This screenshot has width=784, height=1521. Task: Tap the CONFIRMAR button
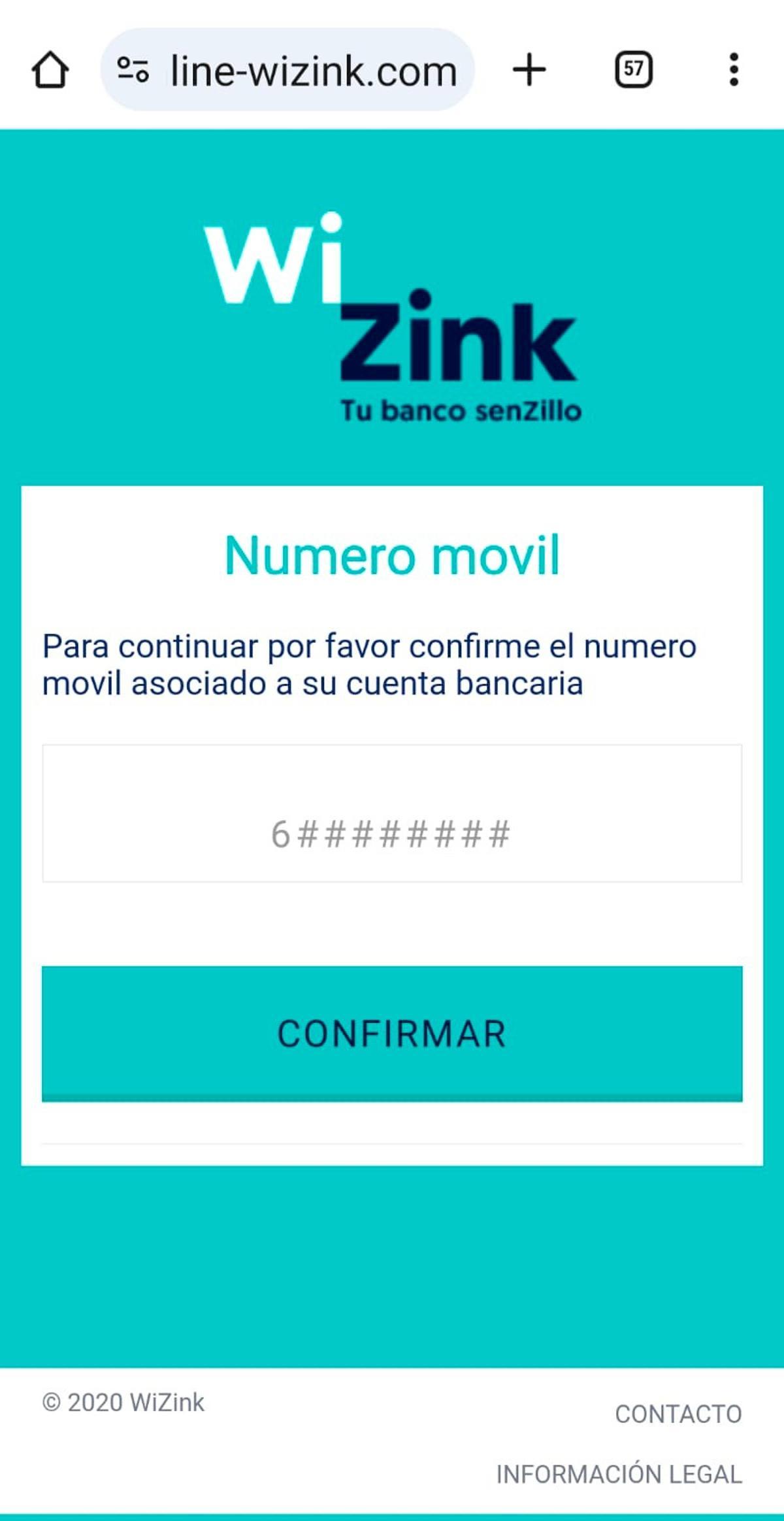coord(392,1034)
